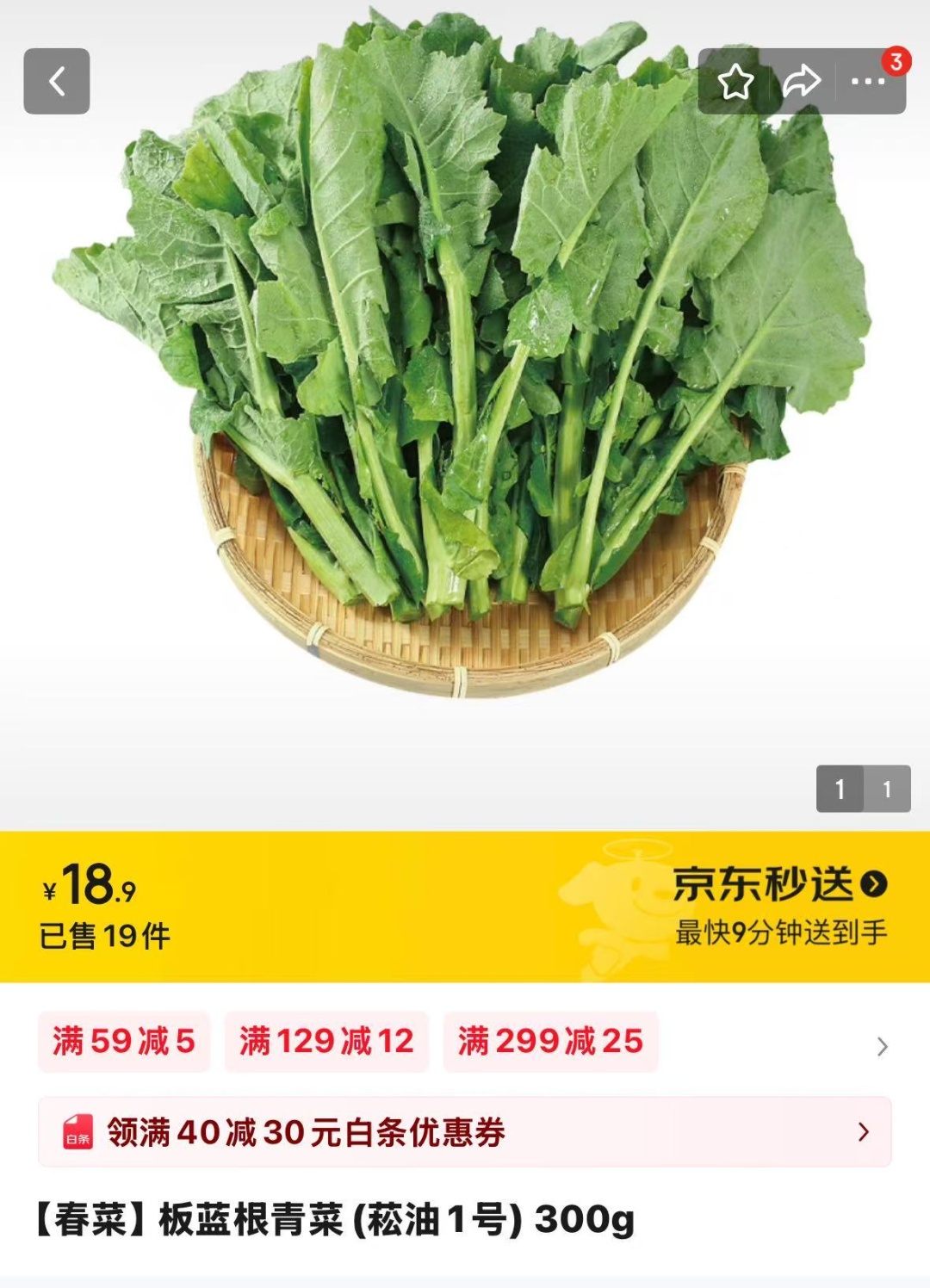Image resolution: width=930 pixels, height=1288 pixels.
Task: Select the 满59减5 coupon
Action: point(124,1041)
